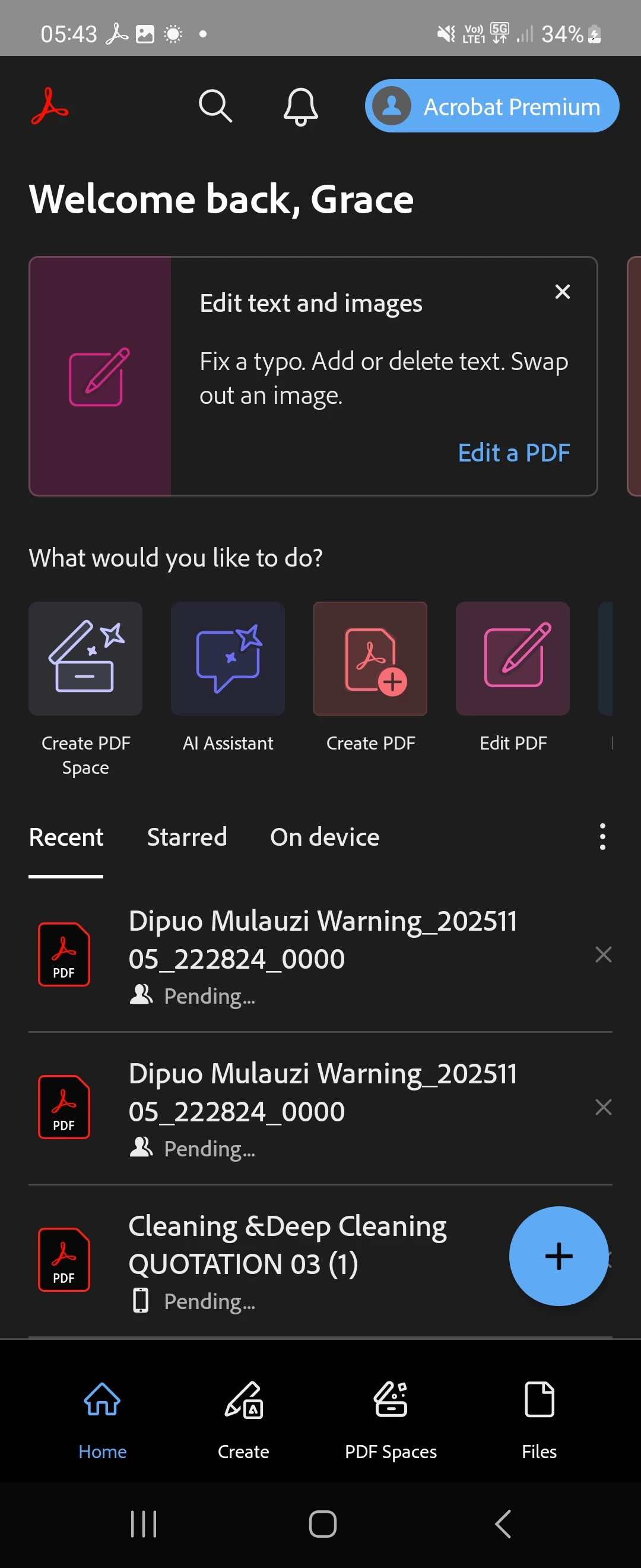This screenshot has width=641, height=1568.
Task: Open the notifications bell
Action: click(300, 106)
